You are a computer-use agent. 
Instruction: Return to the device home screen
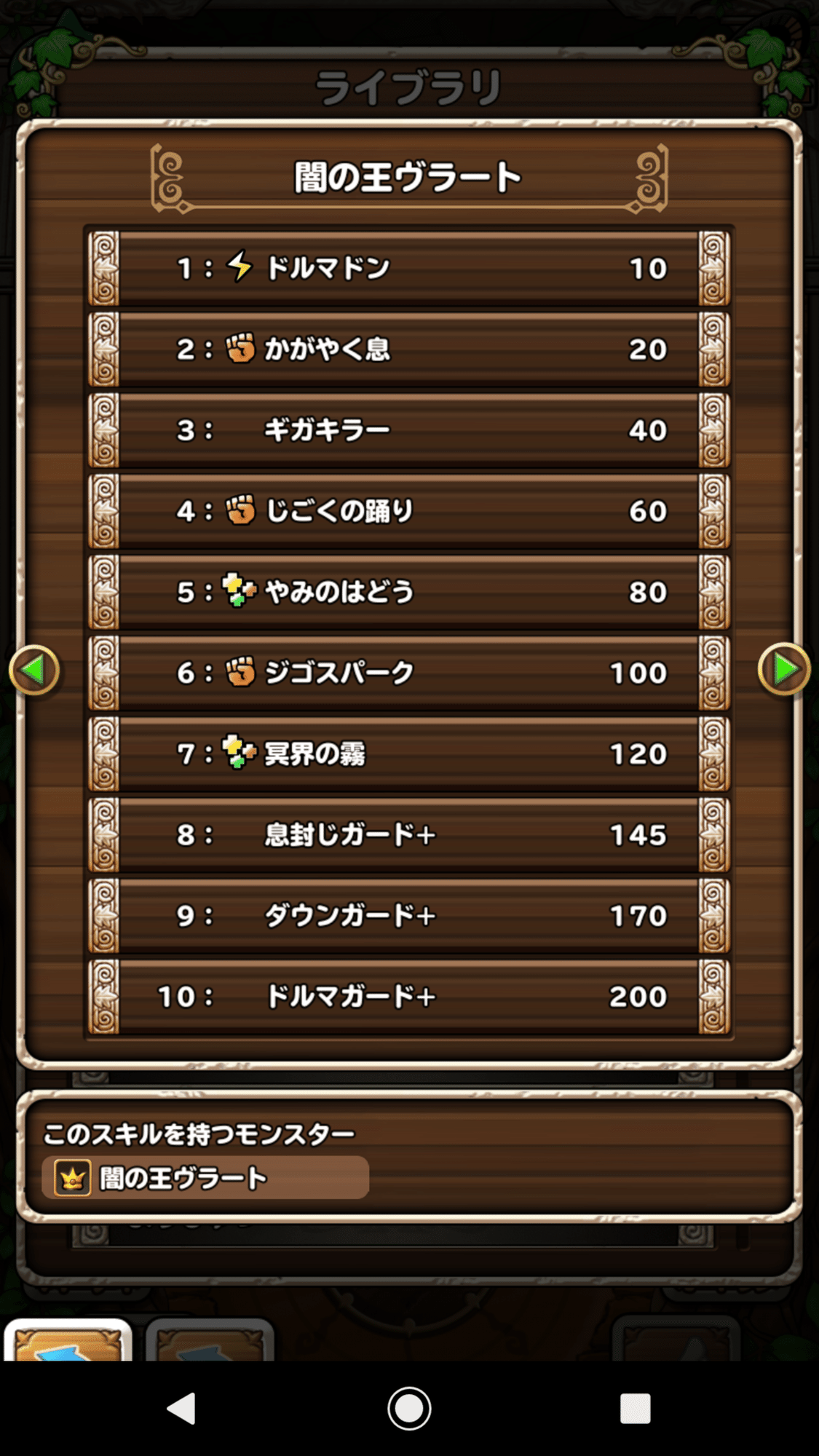click(x=409, y=1408)
